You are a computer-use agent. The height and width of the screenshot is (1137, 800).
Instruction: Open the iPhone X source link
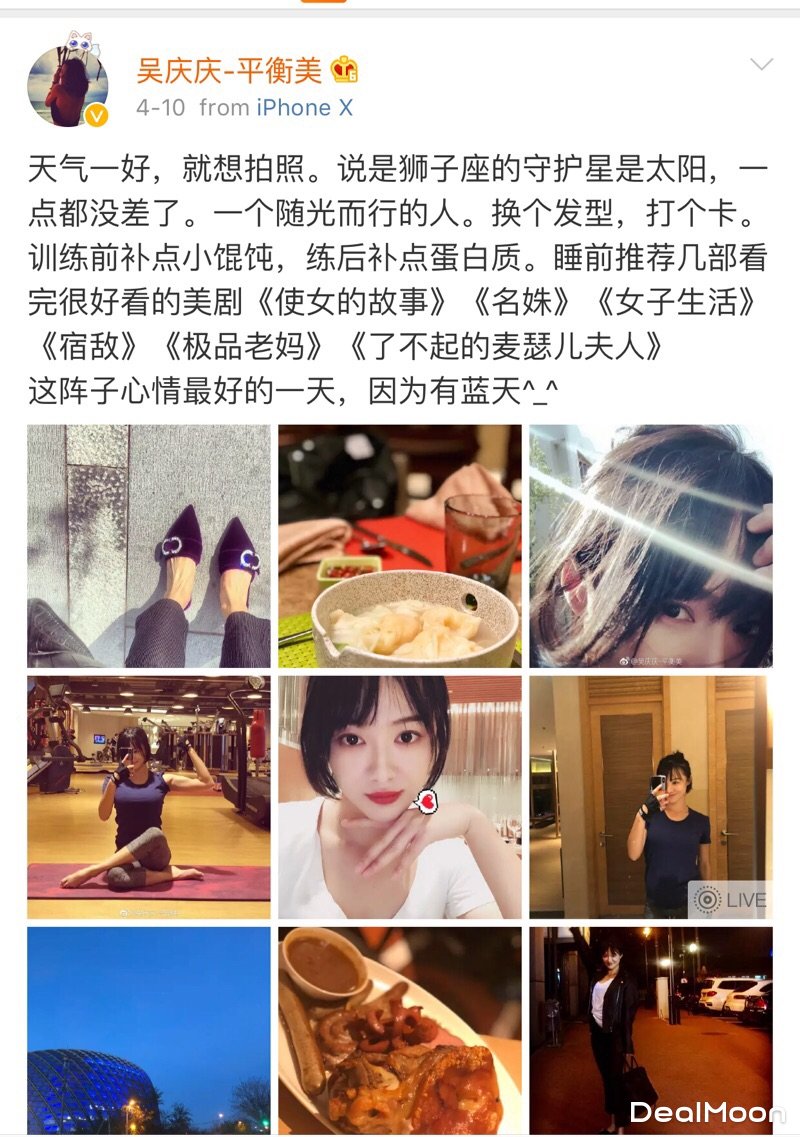(x=305, y=108)
